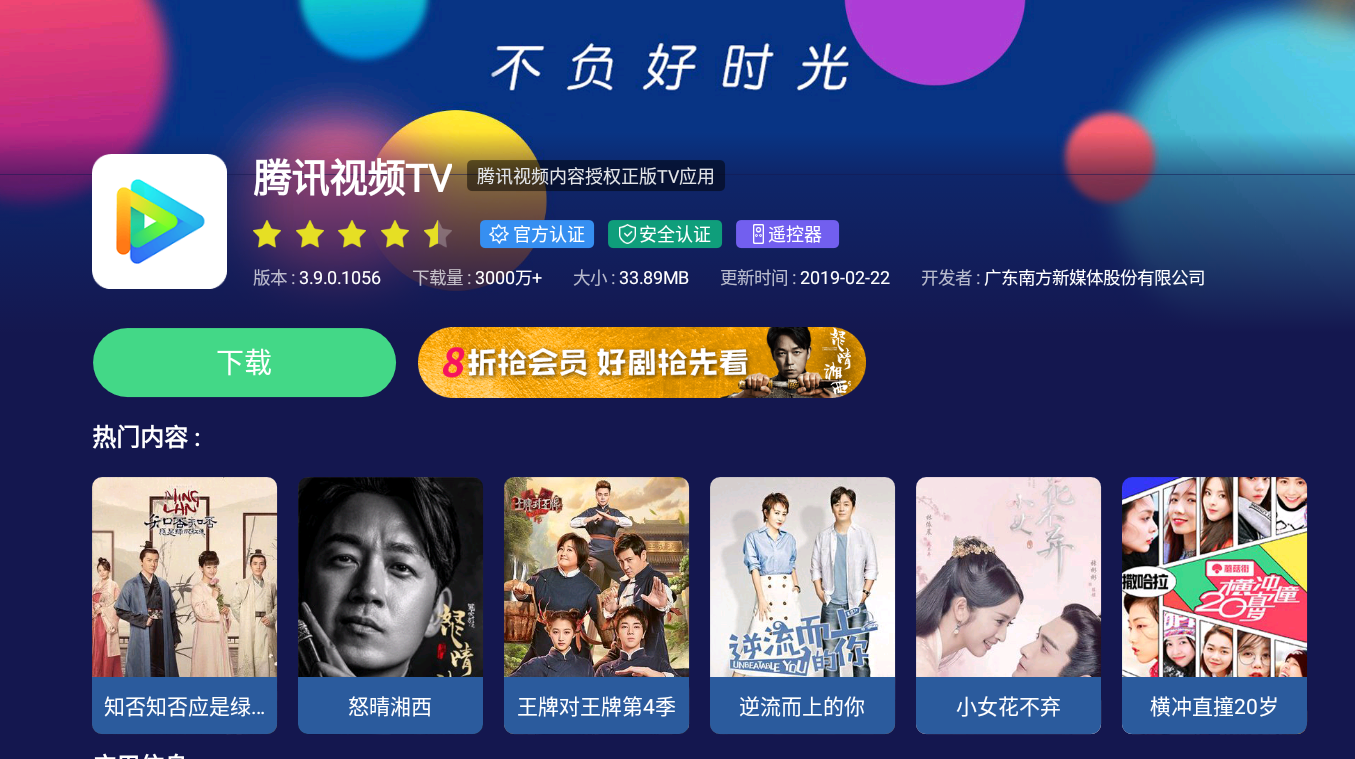
Task: Tap the green 下载 download button
Action: [x=244, y=362]
